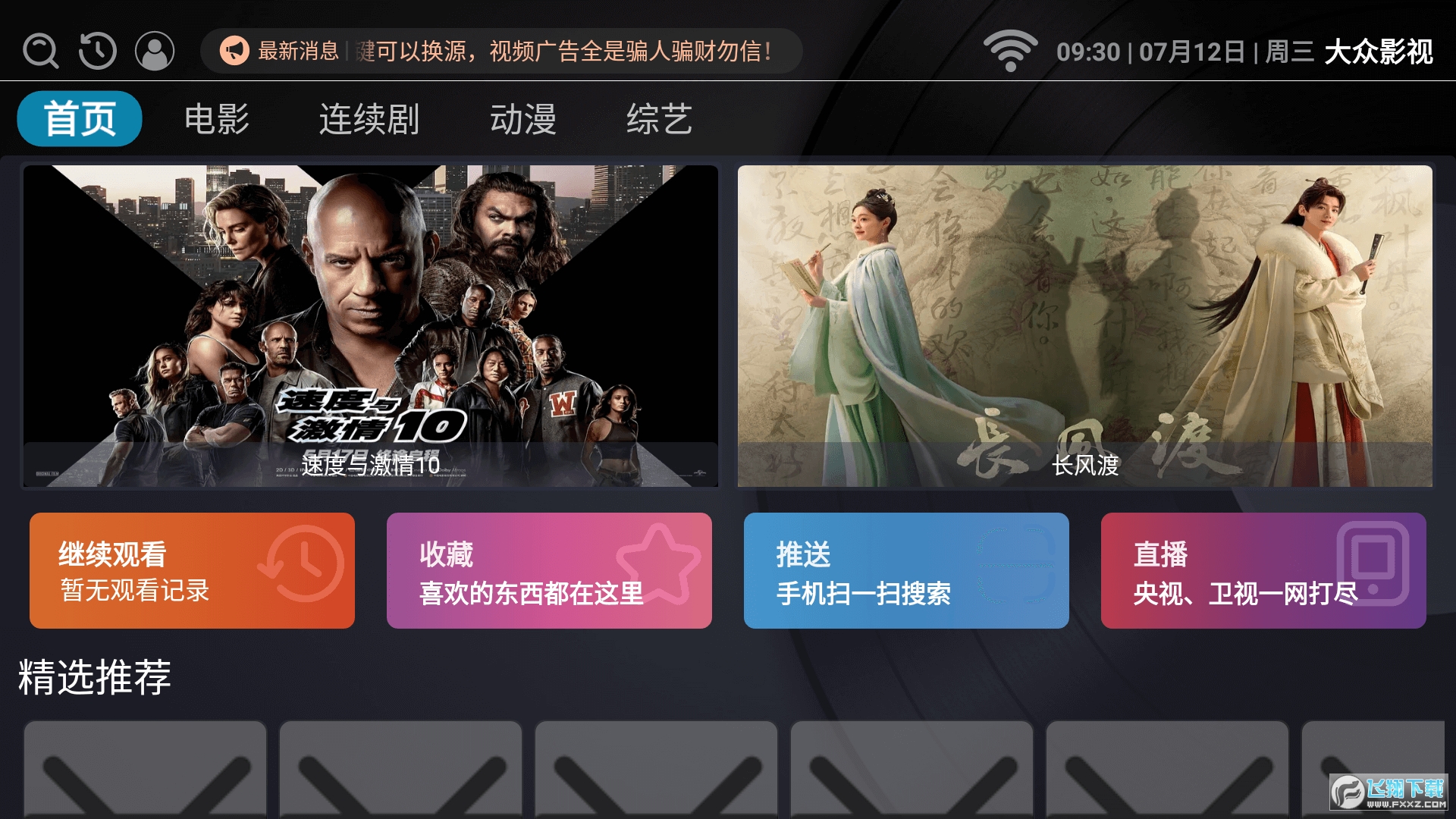Screen dimensions: 1456x819
Task: Open the 速度与激情10 poster
Action: [370, 326]
